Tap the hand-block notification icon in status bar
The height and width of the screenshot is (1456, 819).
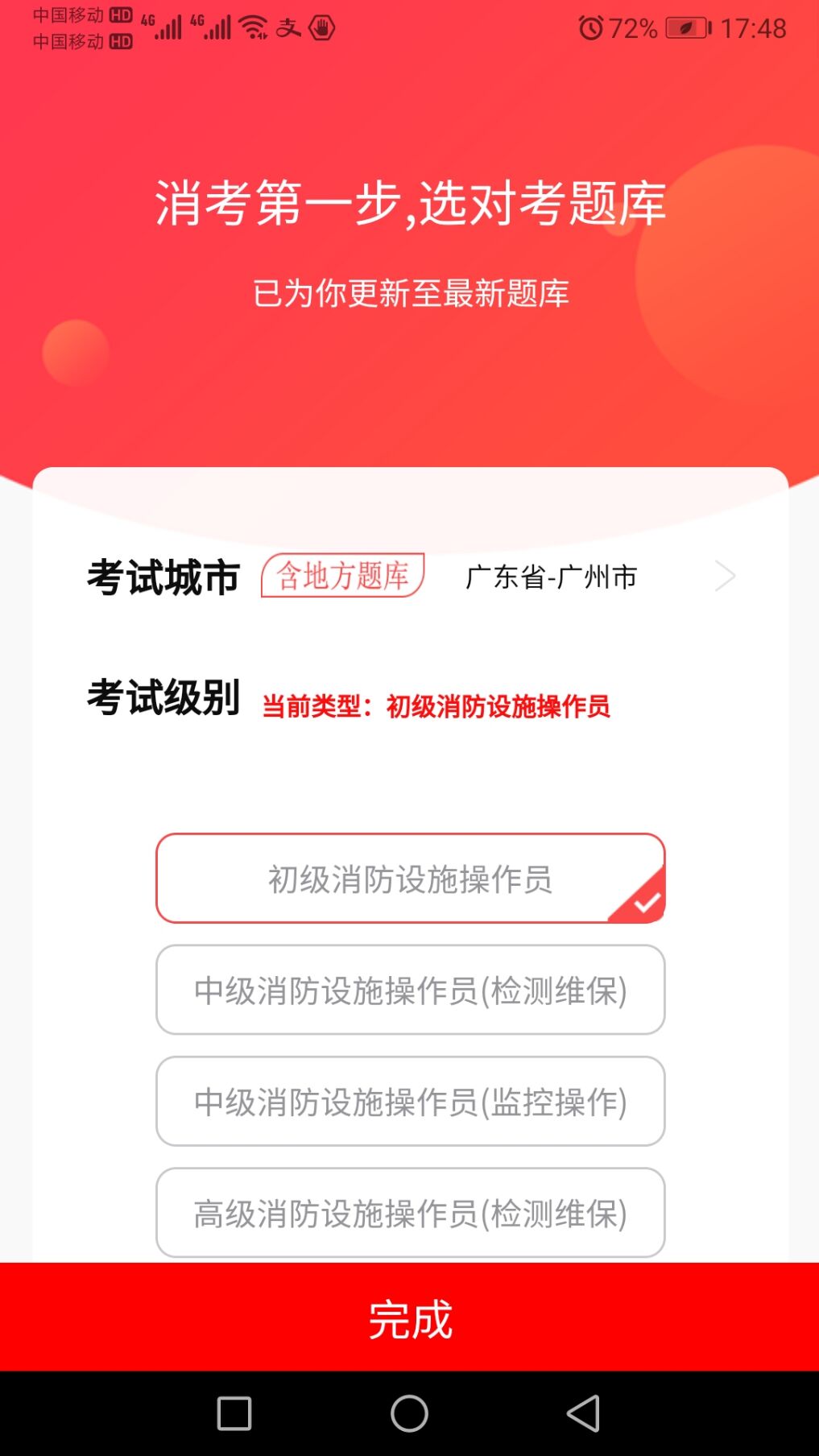(321, 28)
